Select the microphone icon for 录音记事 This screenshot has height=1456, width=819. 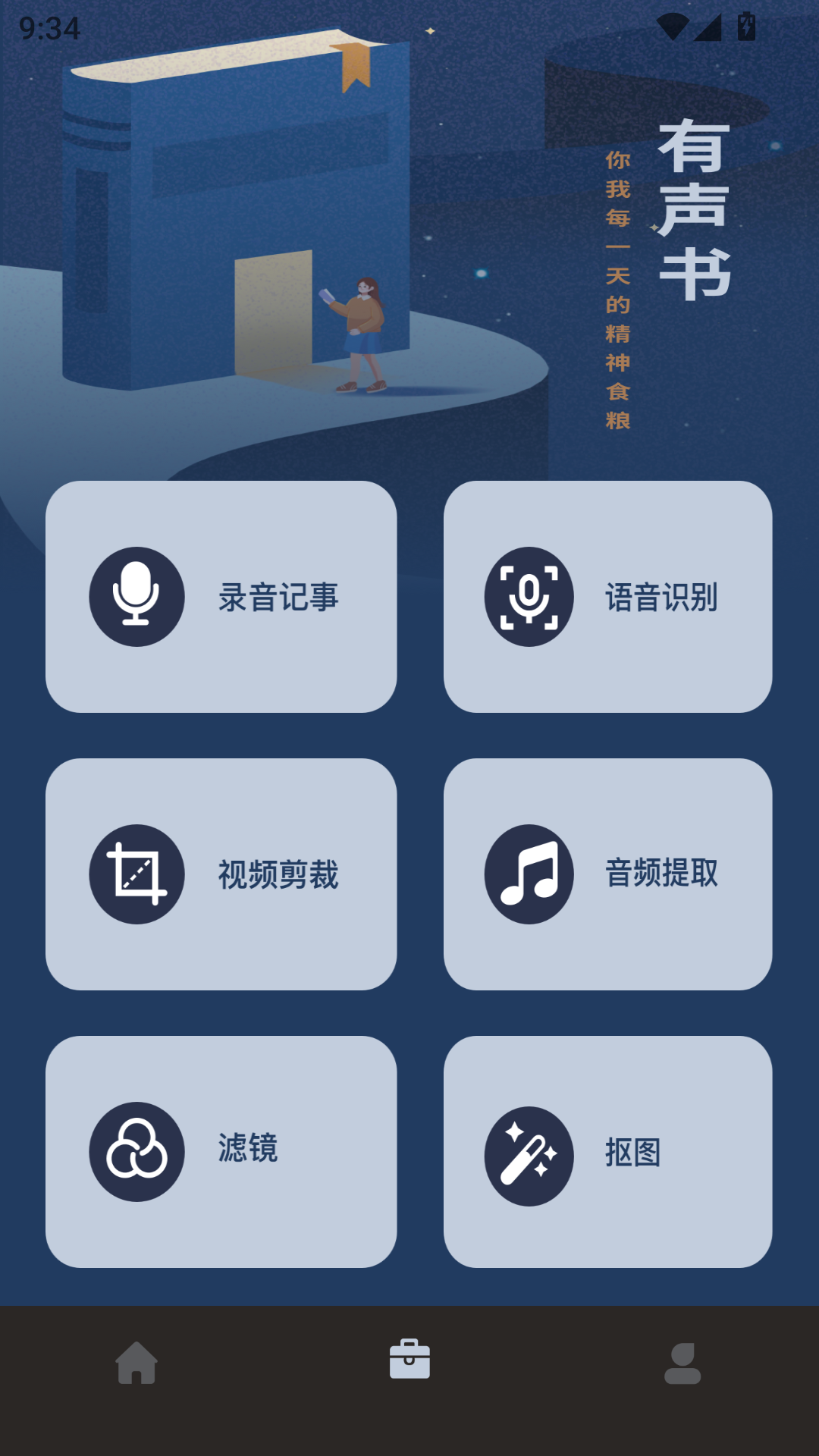point(136,598)
